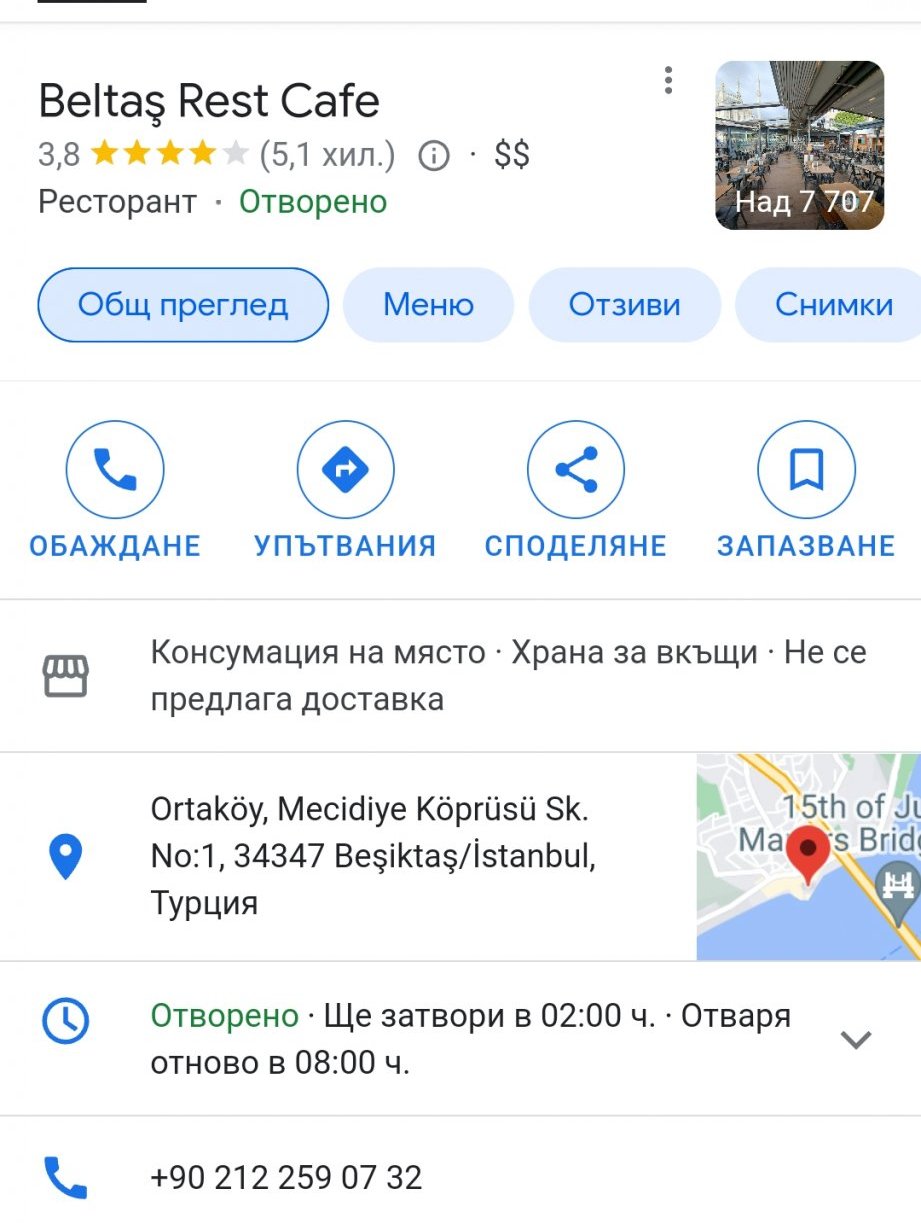921x1223 pixels.
Task: Open the three-dot overflow menu
Action: click(668, 80)
